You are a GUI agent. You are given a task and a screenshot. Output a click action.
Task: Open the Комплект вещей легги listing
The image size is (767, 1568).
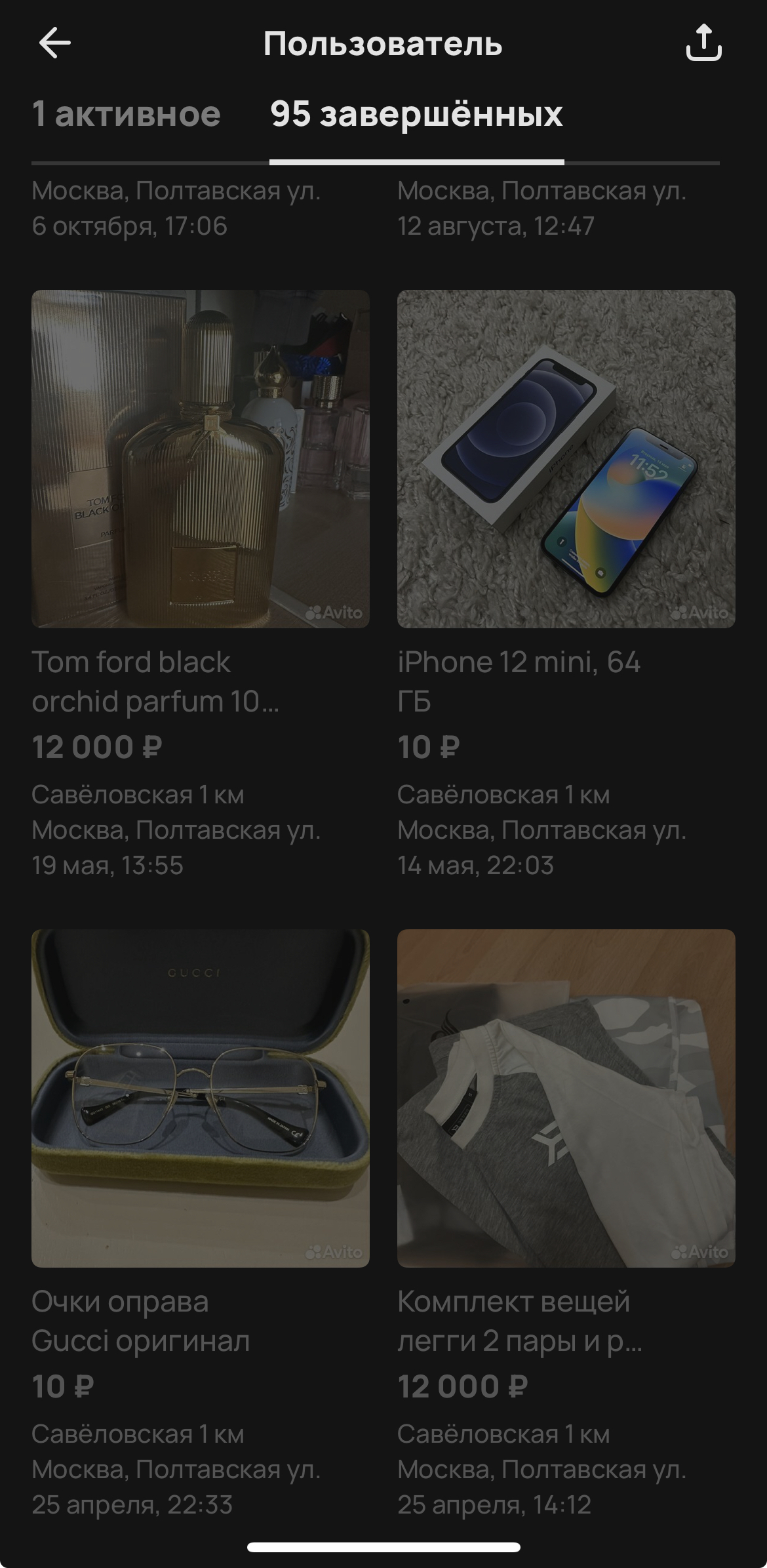(x=566, y=1098)
